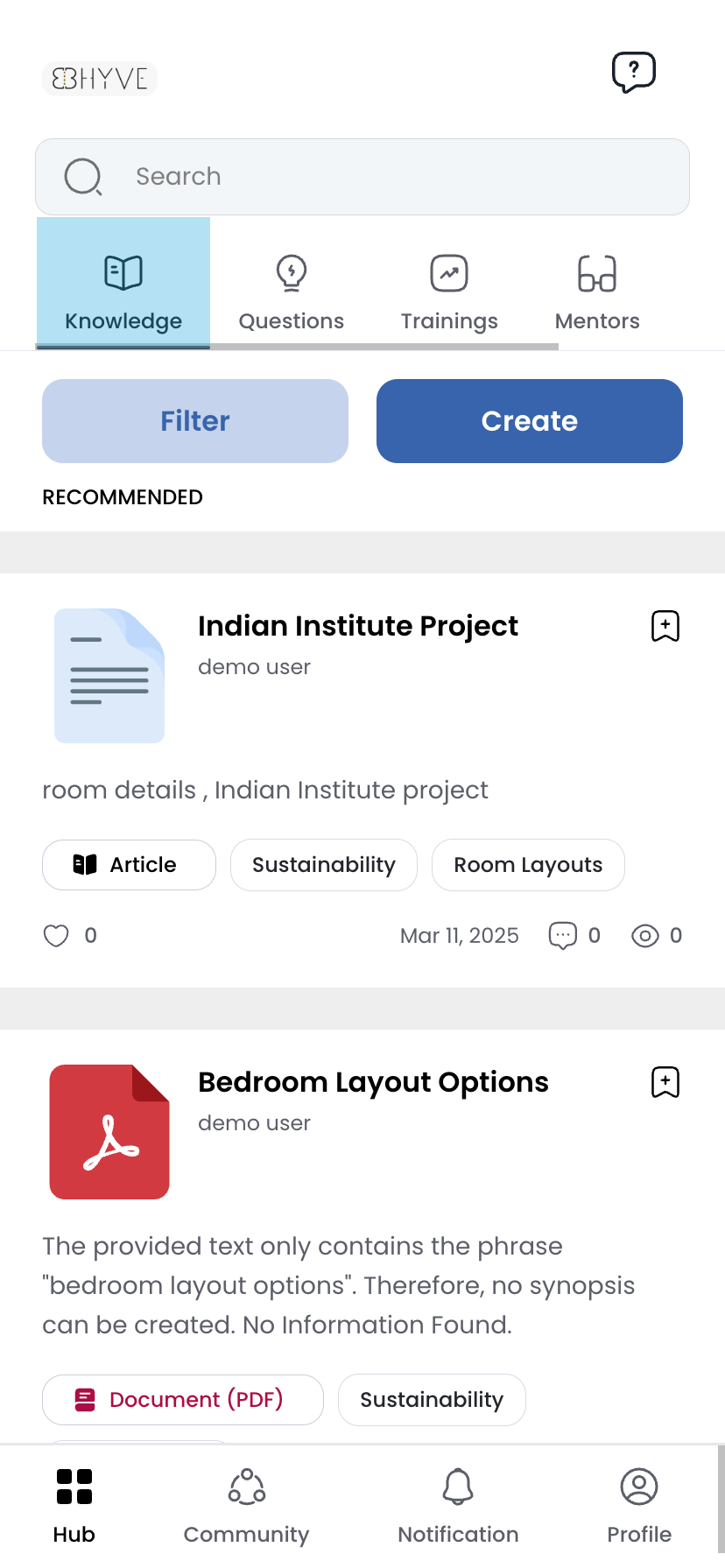Open the Bedroom Layout Options PDF thumbnail
Viewport: 725px width, 1568px height.
109,1131
